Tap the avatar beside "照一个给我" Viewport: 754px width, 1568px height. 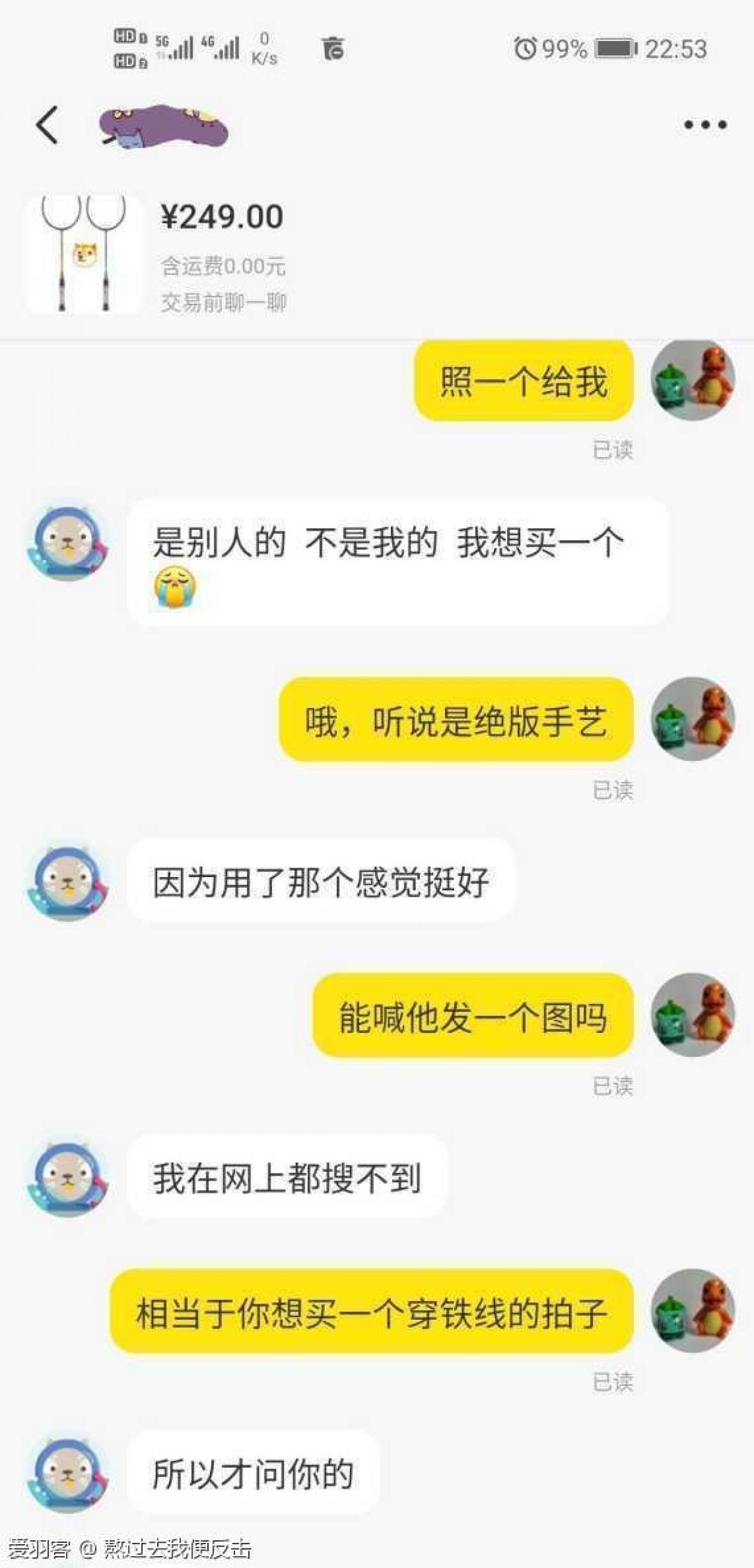693,381
